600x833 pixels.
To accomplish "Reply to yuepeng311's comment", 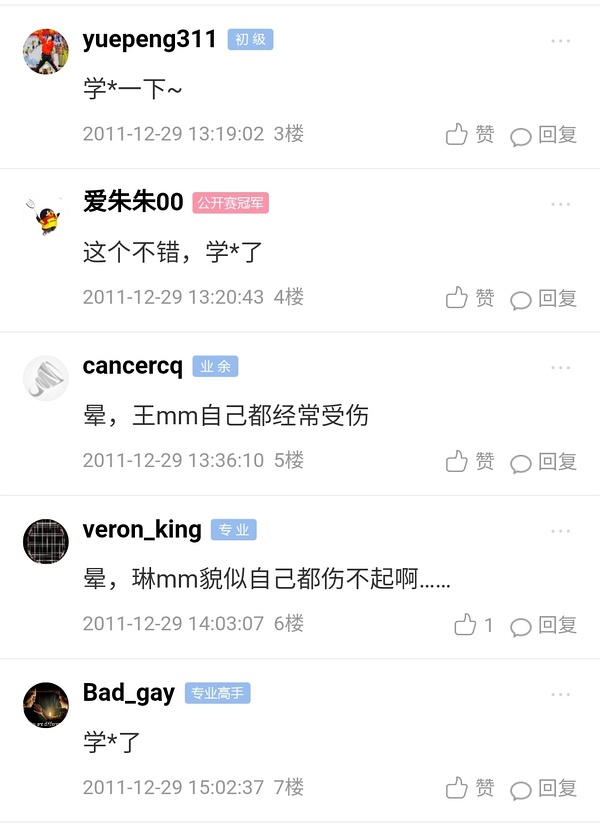I will (x=544, y=135).
